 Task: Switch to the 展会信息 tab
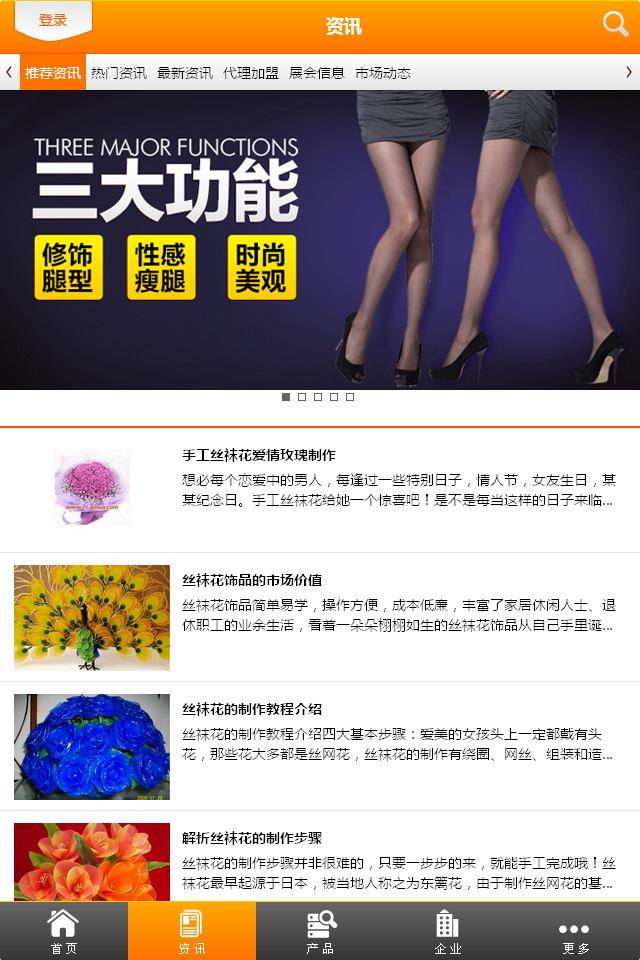point(317,73)
